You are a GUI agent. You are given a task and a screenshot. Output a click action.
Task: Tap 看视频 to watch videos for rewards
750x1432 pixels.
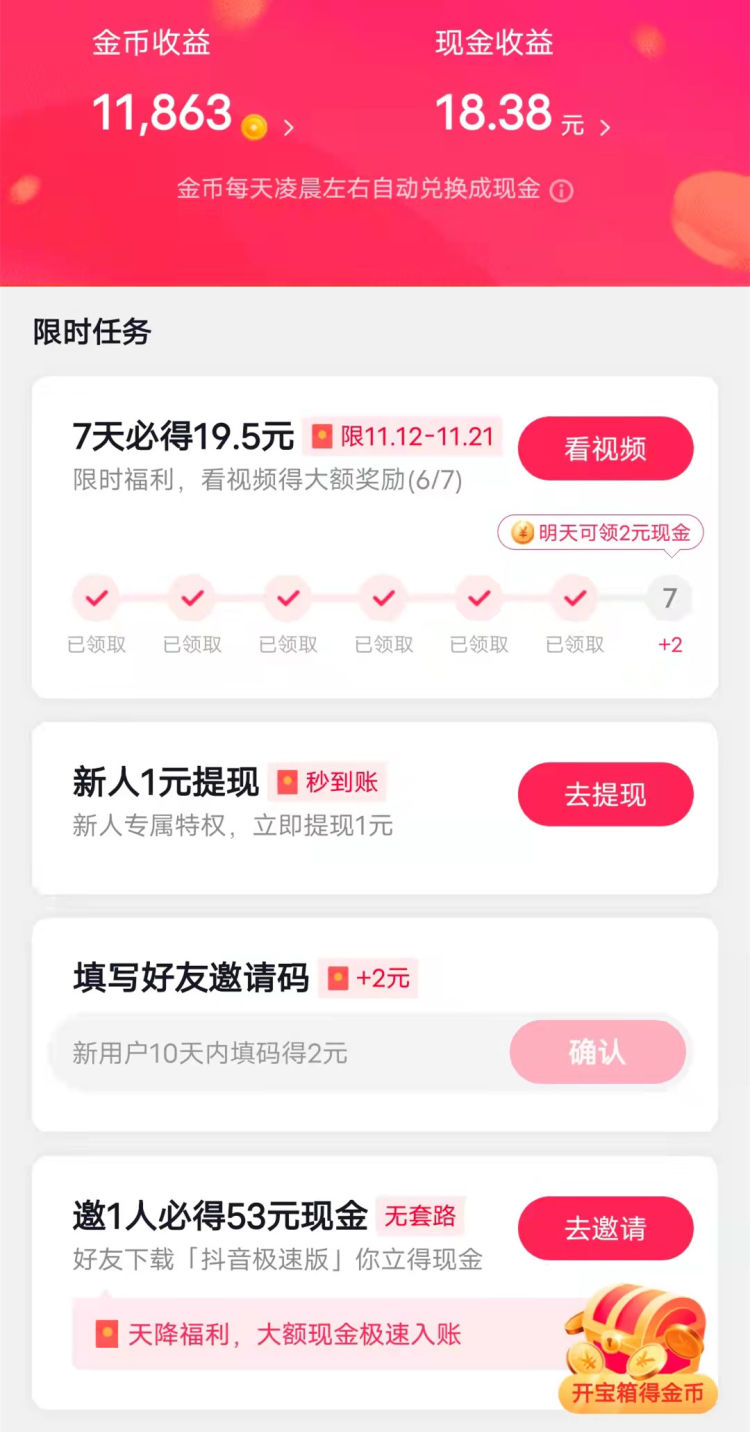coord(605,449)
